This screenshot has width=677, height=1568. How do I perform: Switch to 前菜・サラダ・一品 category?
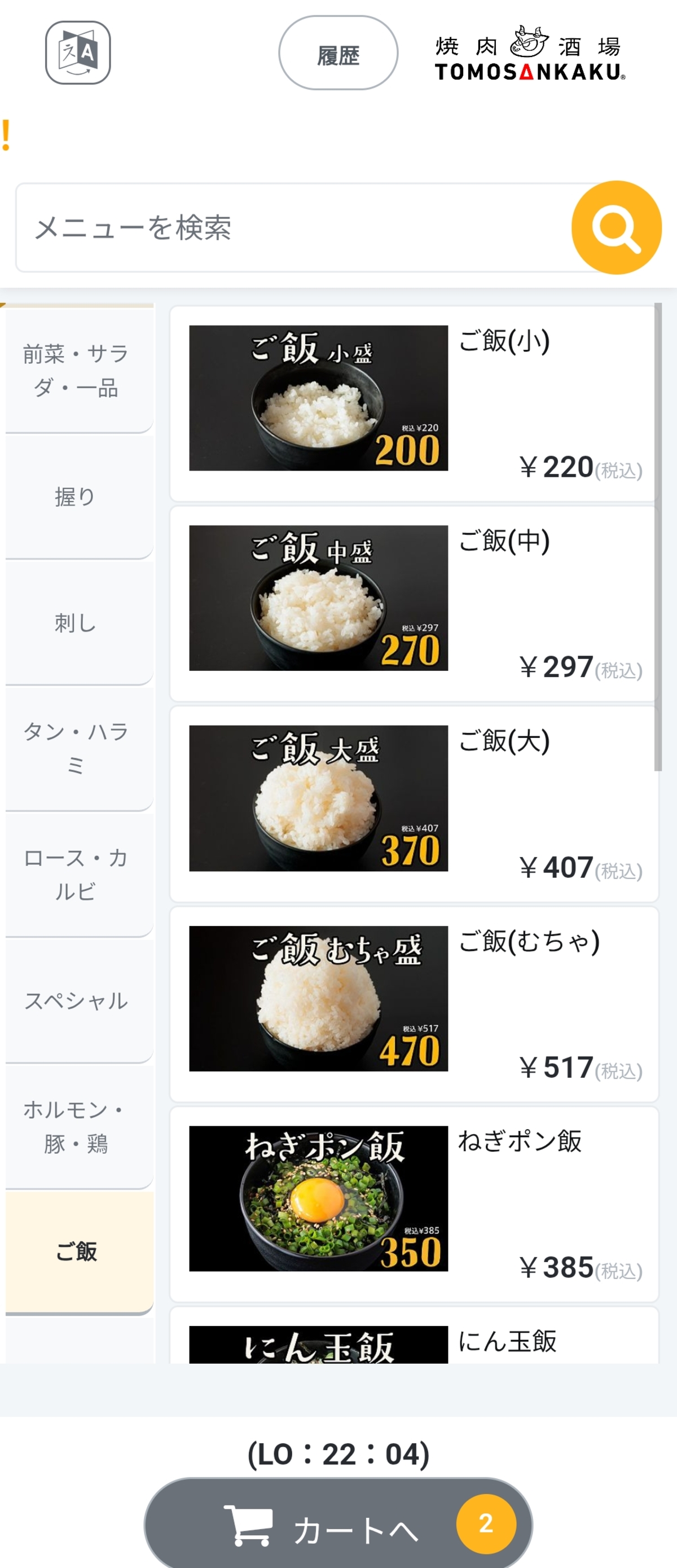[77, 370]
